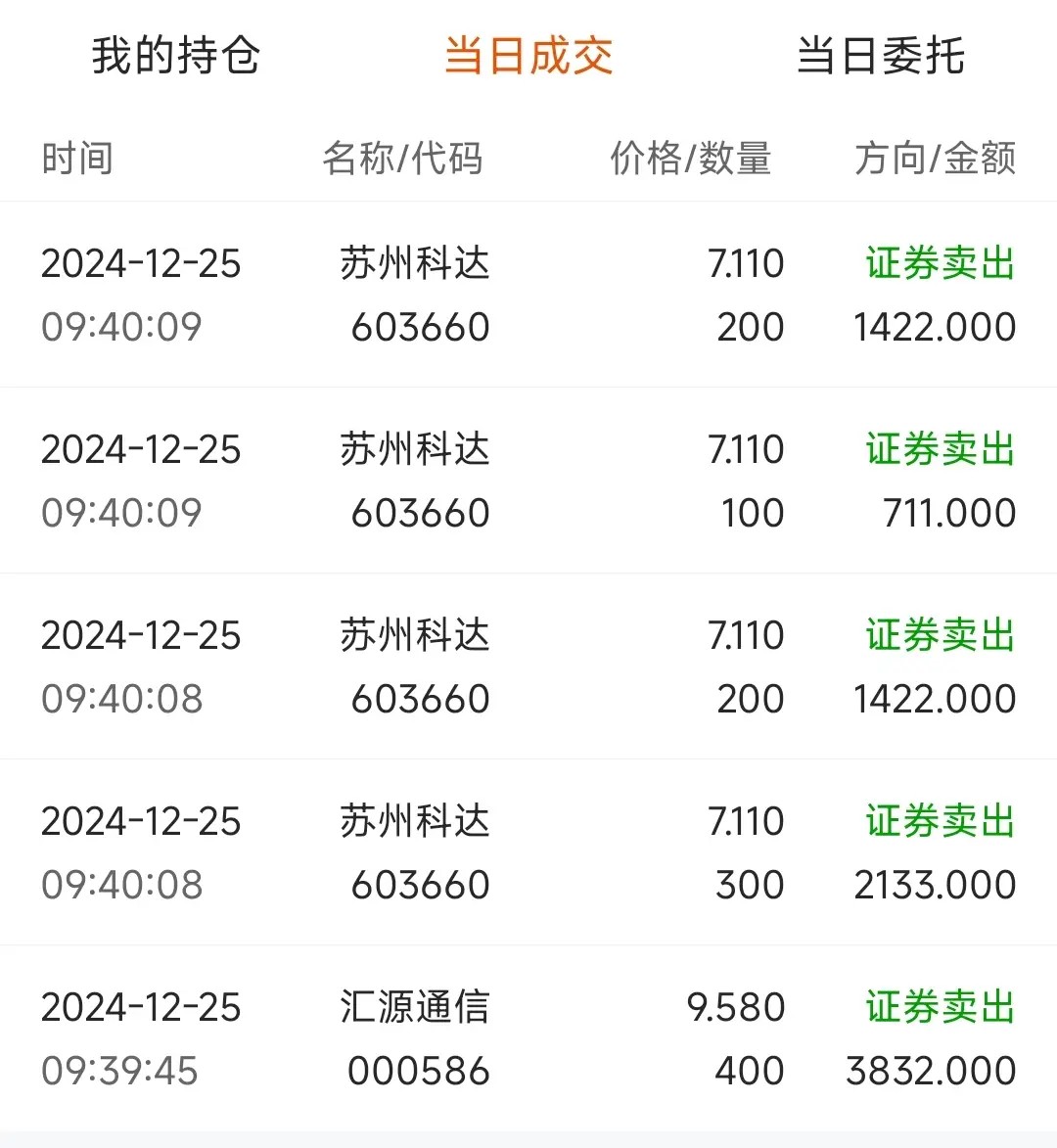This screenshot has height=1148, width=1057.
Task: Select the 当日成交 tab
Action: point(528,56)
